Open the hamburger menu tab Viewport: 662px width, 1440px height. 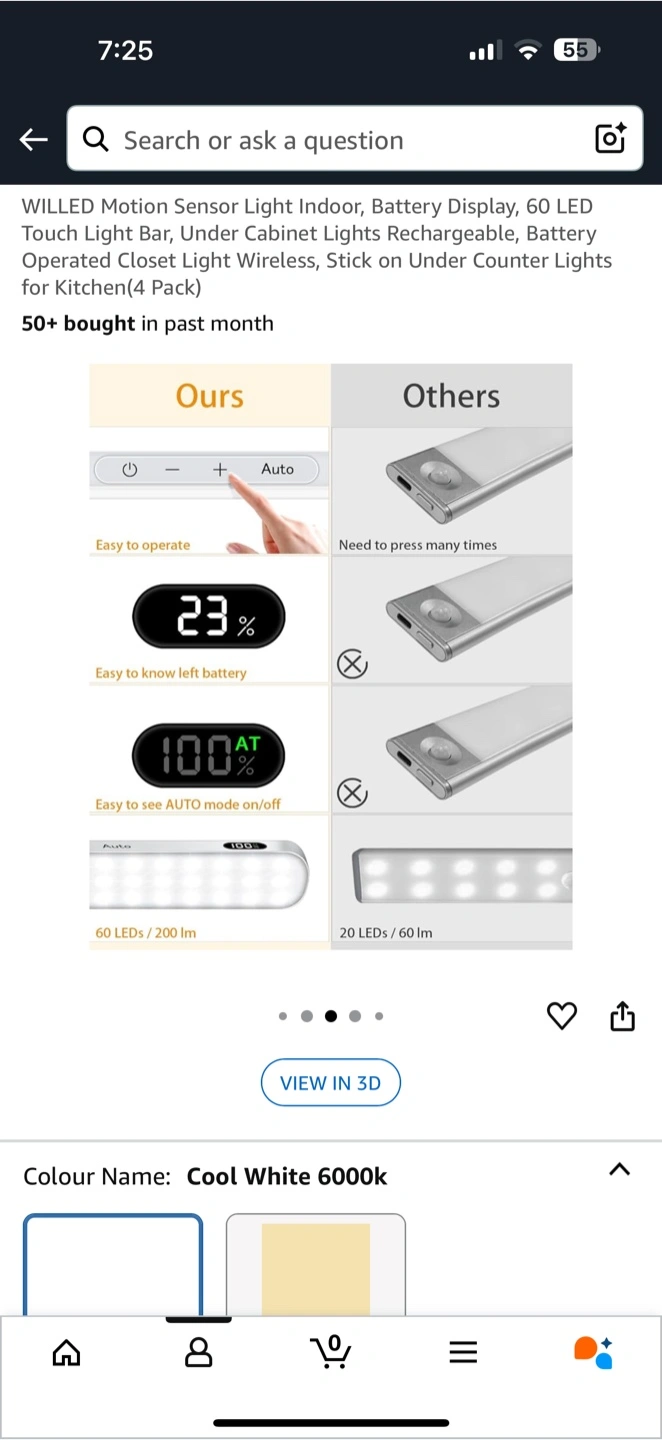[463, 1353]
